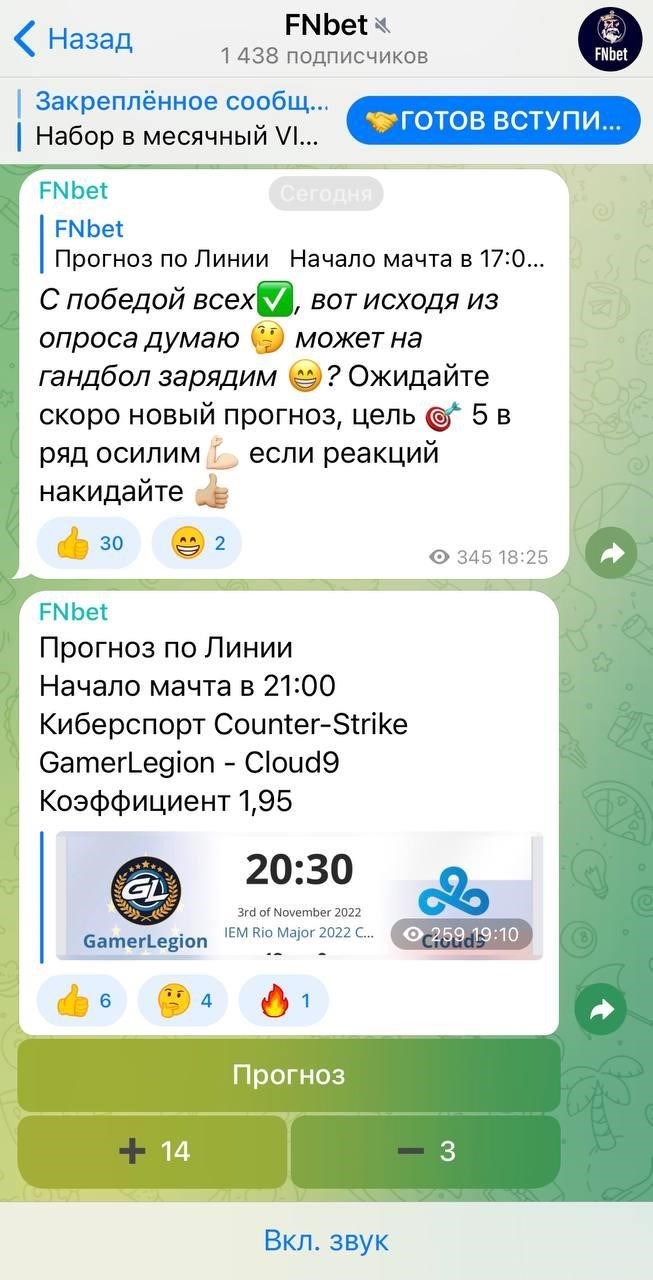Add fire reaction with 1 vote

(283, 1001)
